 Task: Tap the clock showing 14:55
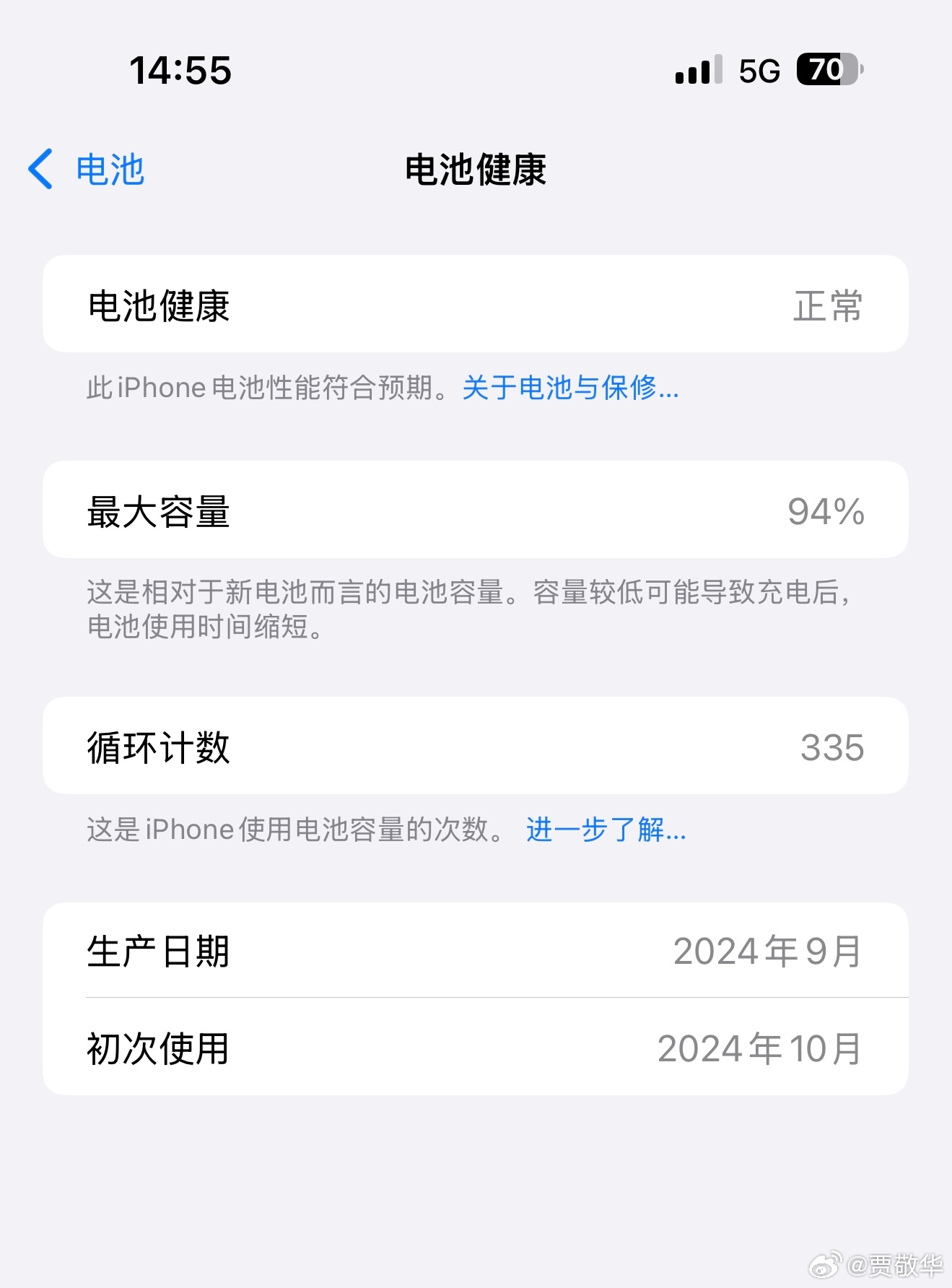click(x=181, y=69)
